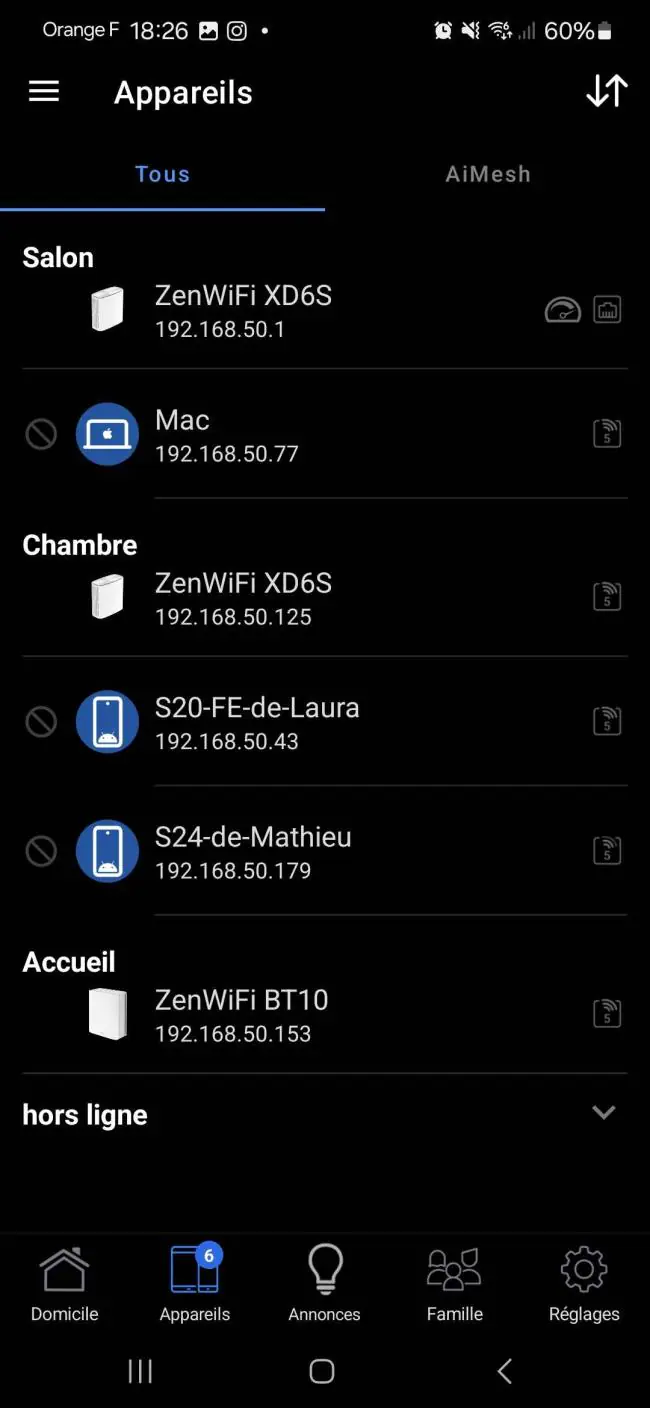Open S20-FE-de-Laura device details
The width and height of the screenshot is (650, 1408).
(325, 722)
